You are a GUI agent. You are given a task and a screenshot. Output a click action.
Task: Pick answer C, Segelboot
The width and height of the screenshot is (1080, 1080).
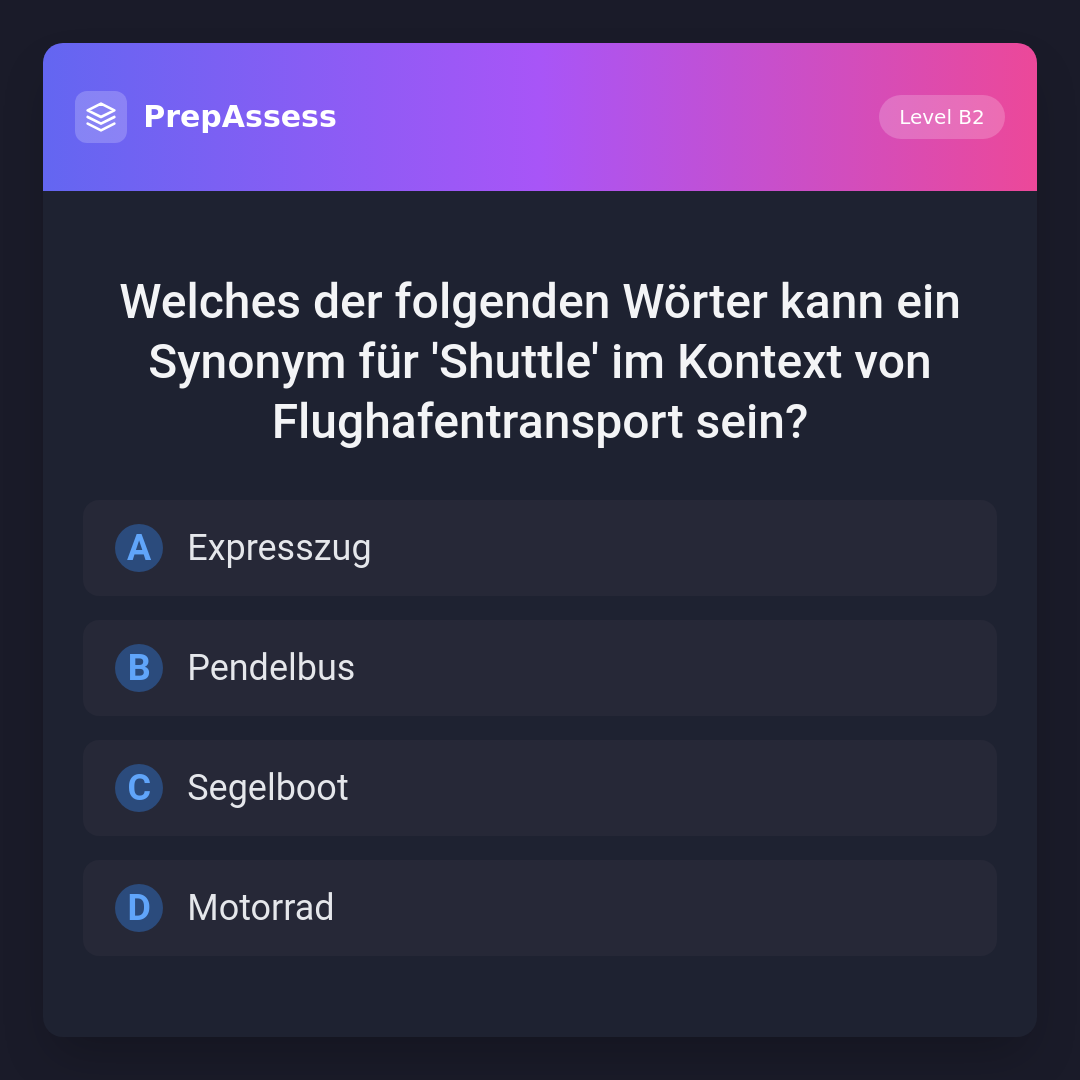pyautogui.click(x=539, y=788)
